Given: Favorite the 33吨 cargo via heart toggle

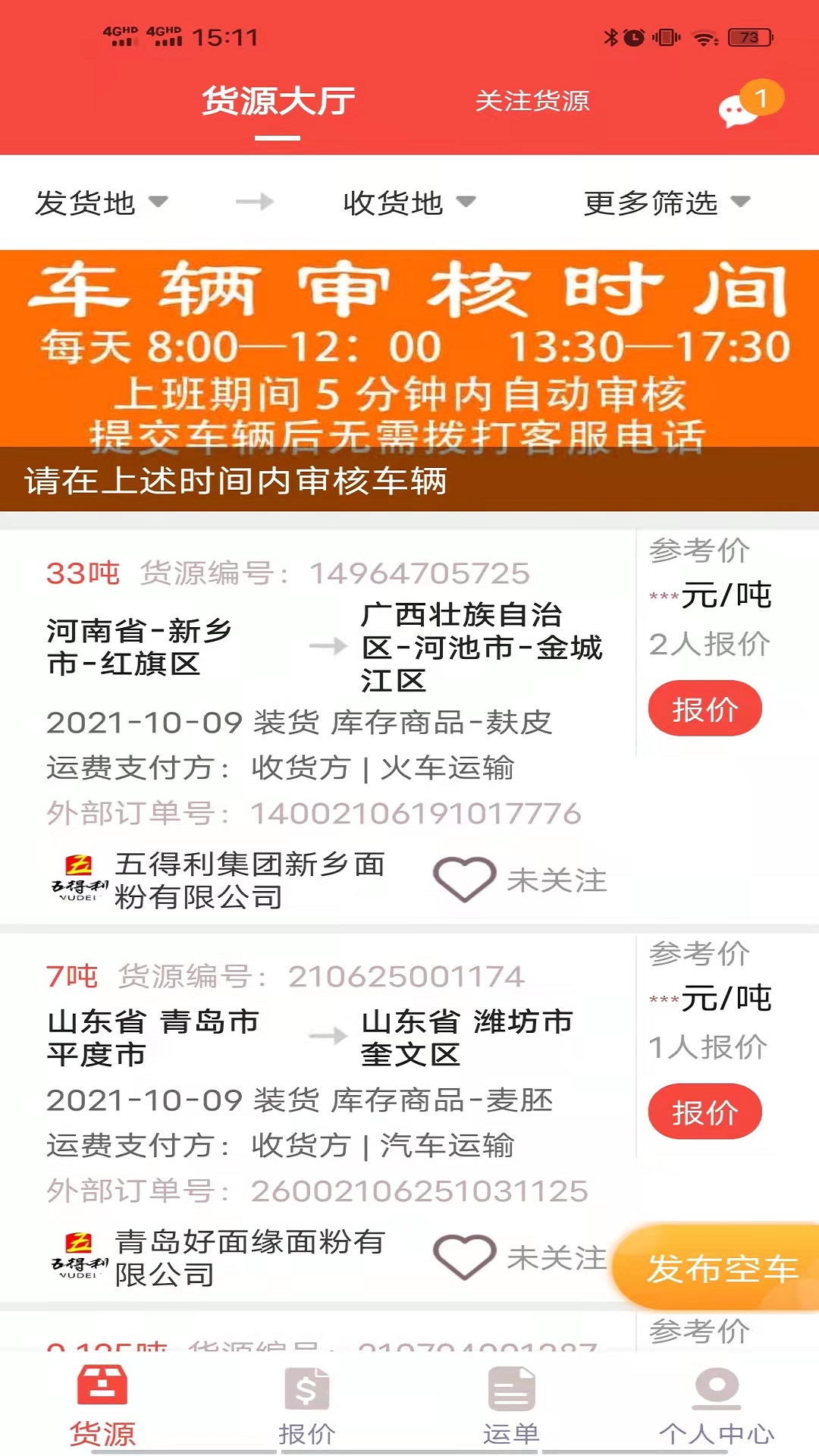Looking at the screenshot, I should tap(466, 880).
